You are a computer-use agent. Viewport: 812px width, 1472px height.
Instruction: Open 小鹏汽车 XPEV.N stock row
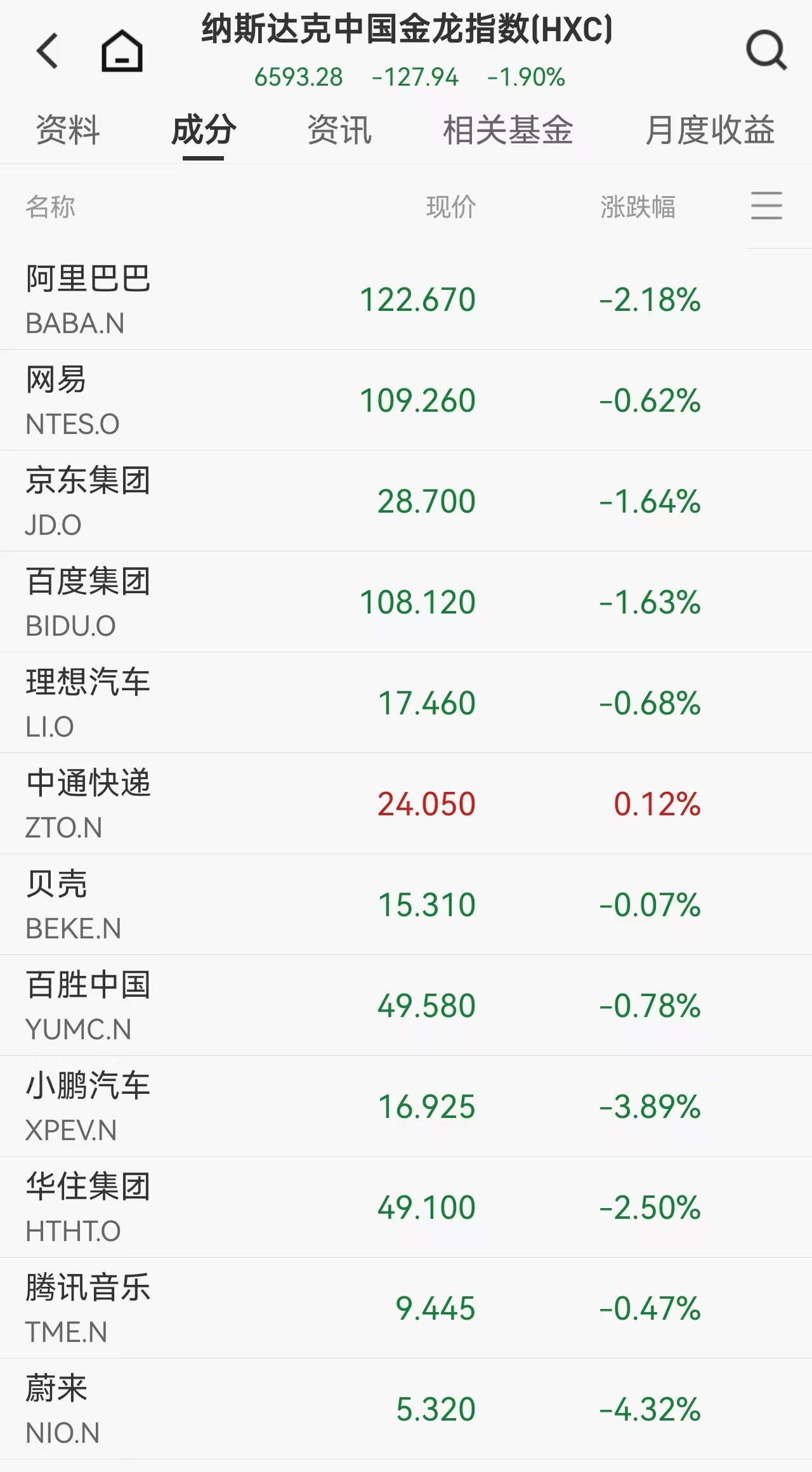click(406, 1106)
